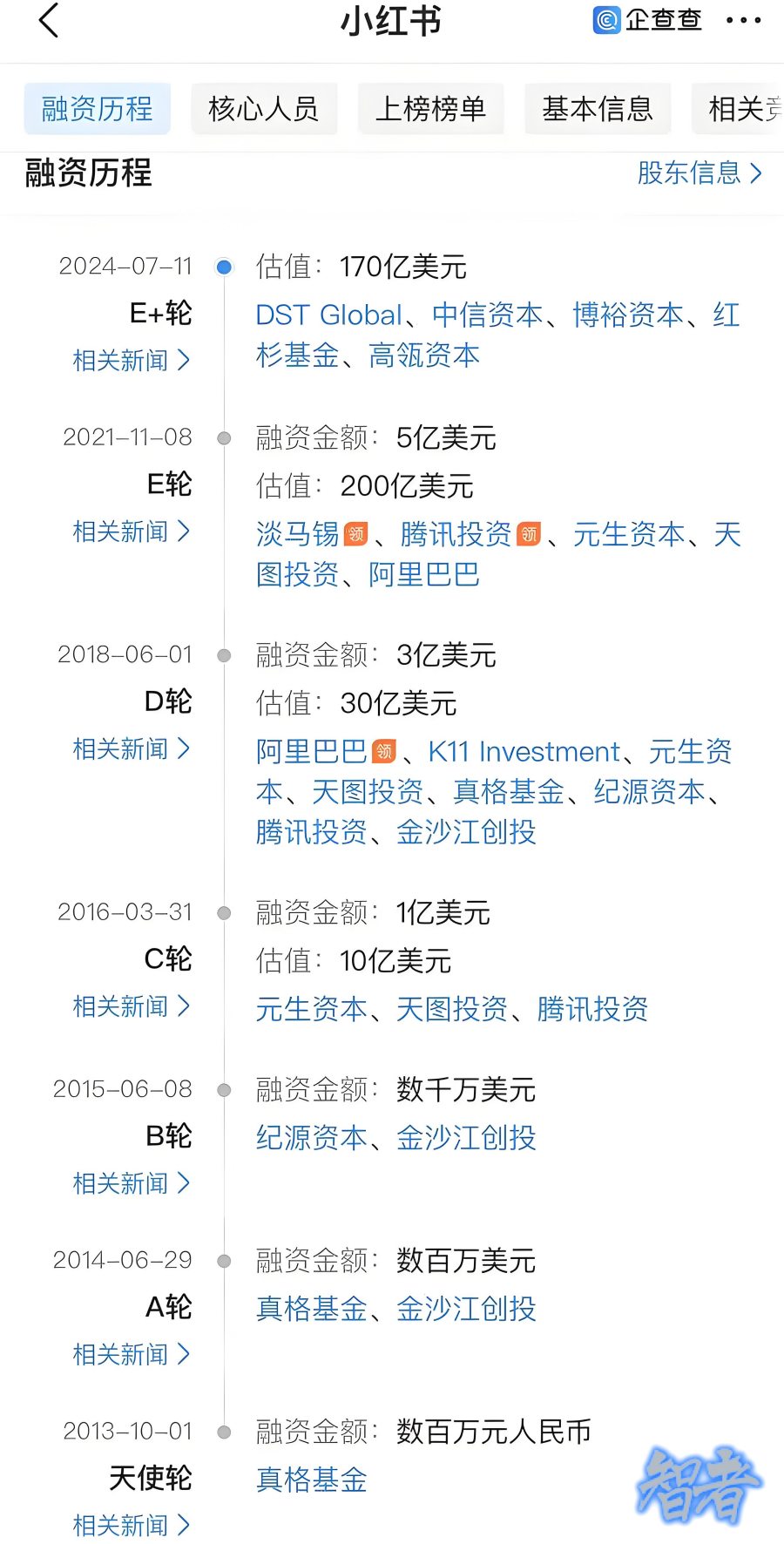Switch to the 核心人员 tab
The image size is (784, 1544).
[x=264, y=108]
